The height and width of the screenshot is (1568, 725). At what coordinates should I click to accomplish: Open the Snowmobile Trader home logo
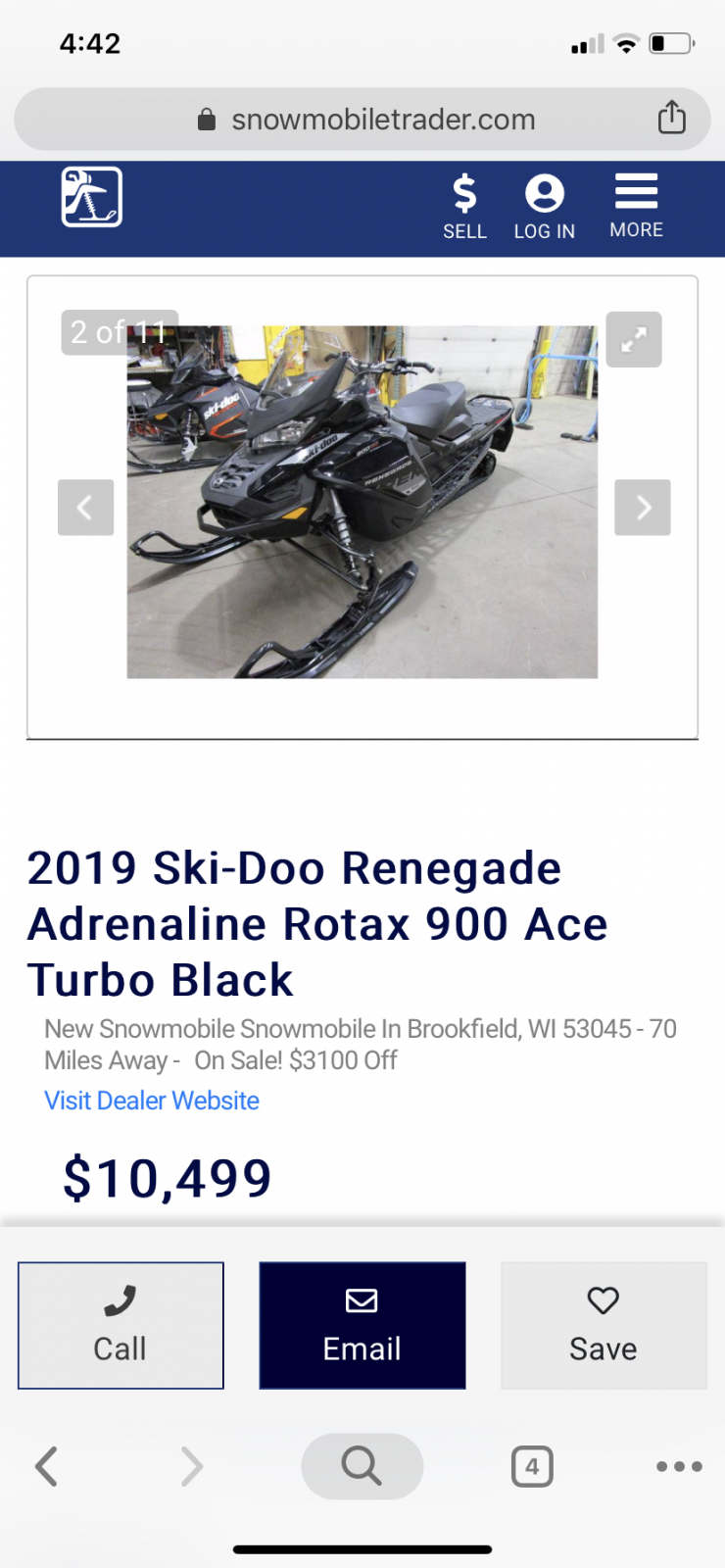tap(92, 197)
